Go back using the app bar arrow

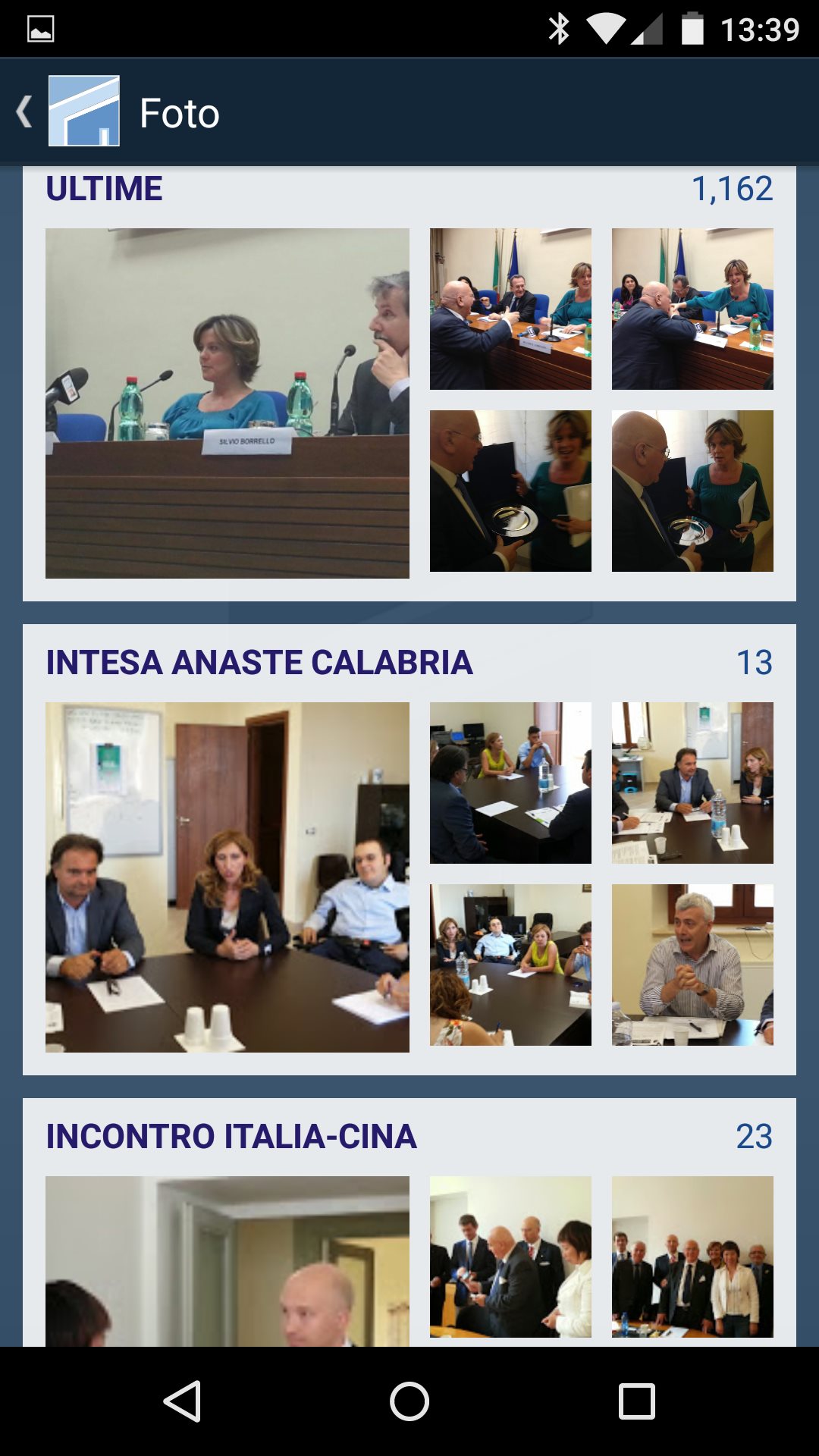pos(24,112)
